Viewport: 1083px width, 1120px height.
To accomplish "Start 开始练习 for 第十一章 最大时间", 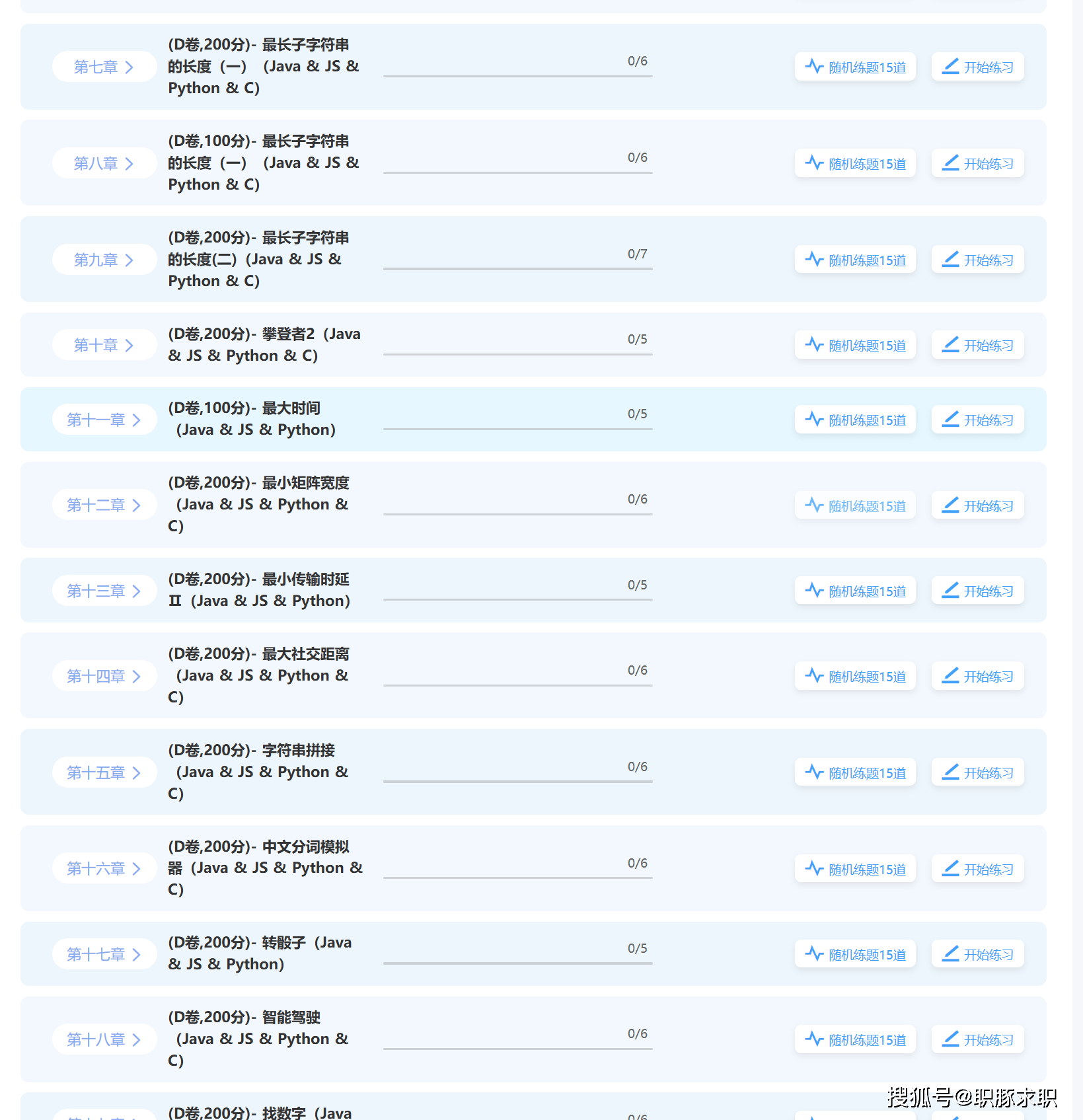I will pos(977,420).
